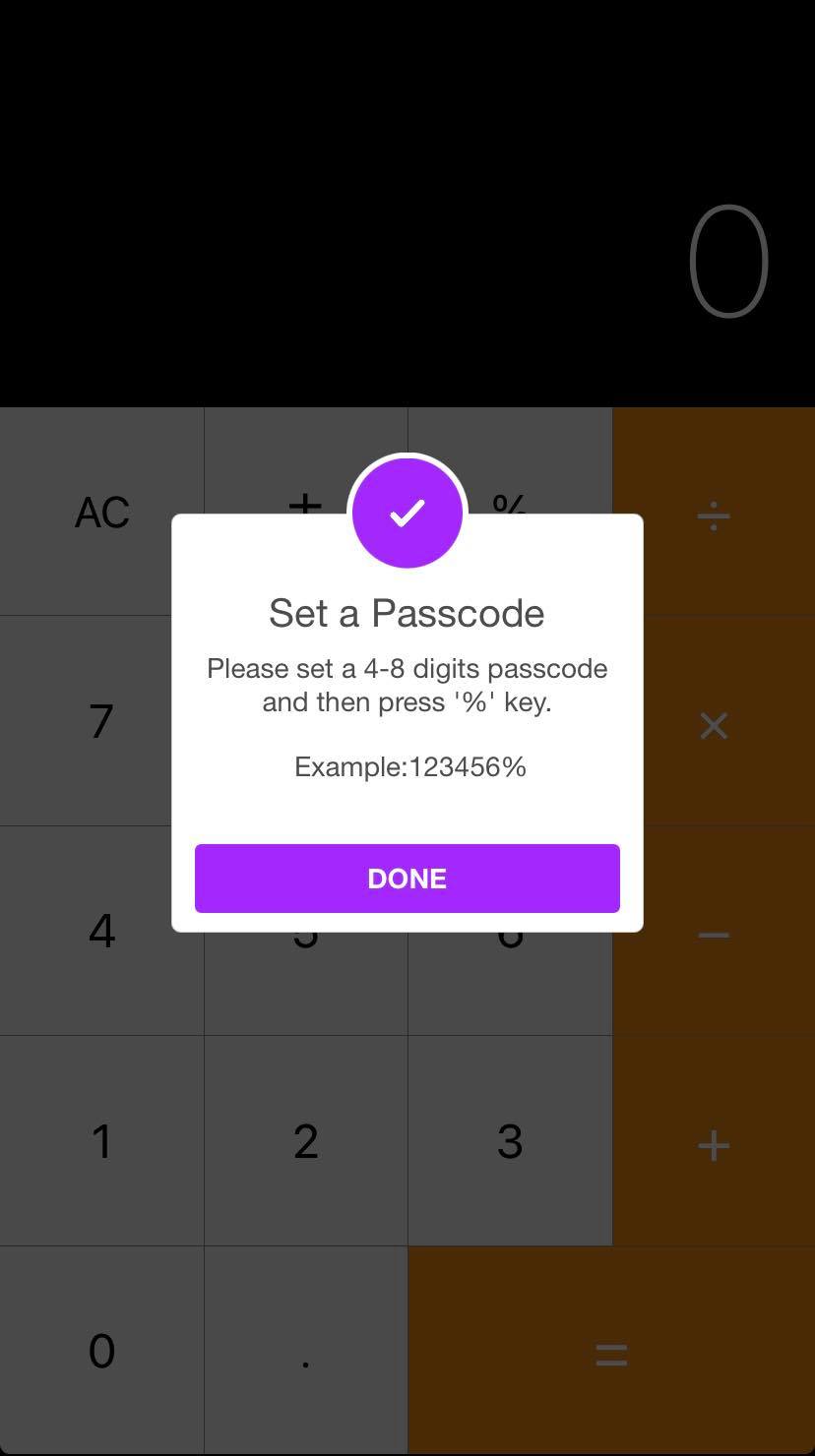Tap the AC clear key
Image resolution: width=815 pixels, height=1456 pixels.
[x=101, y=513]
